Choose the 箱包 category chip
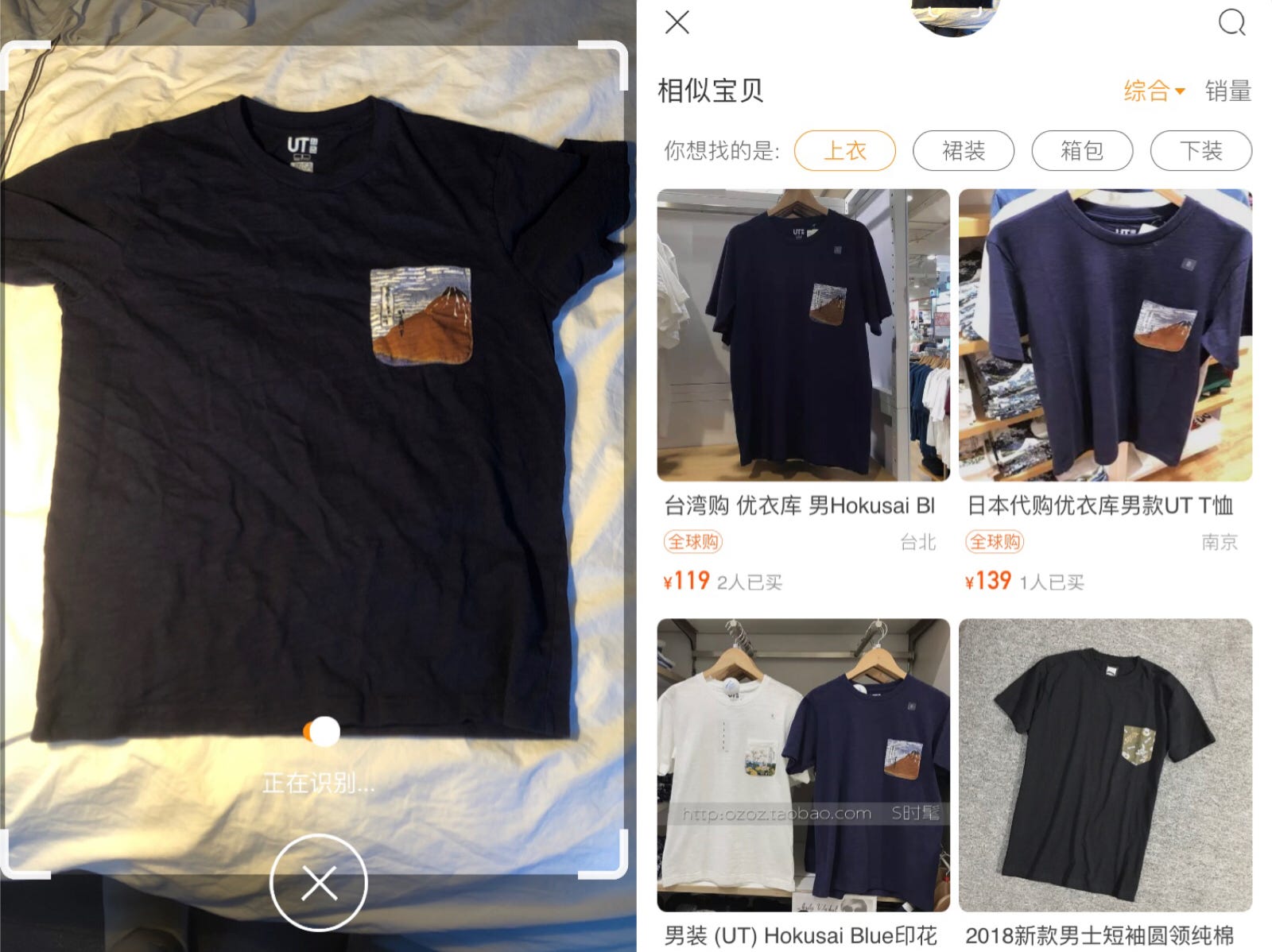The width and height of the screenshot is (1272, 952). tap(1081, 150)
